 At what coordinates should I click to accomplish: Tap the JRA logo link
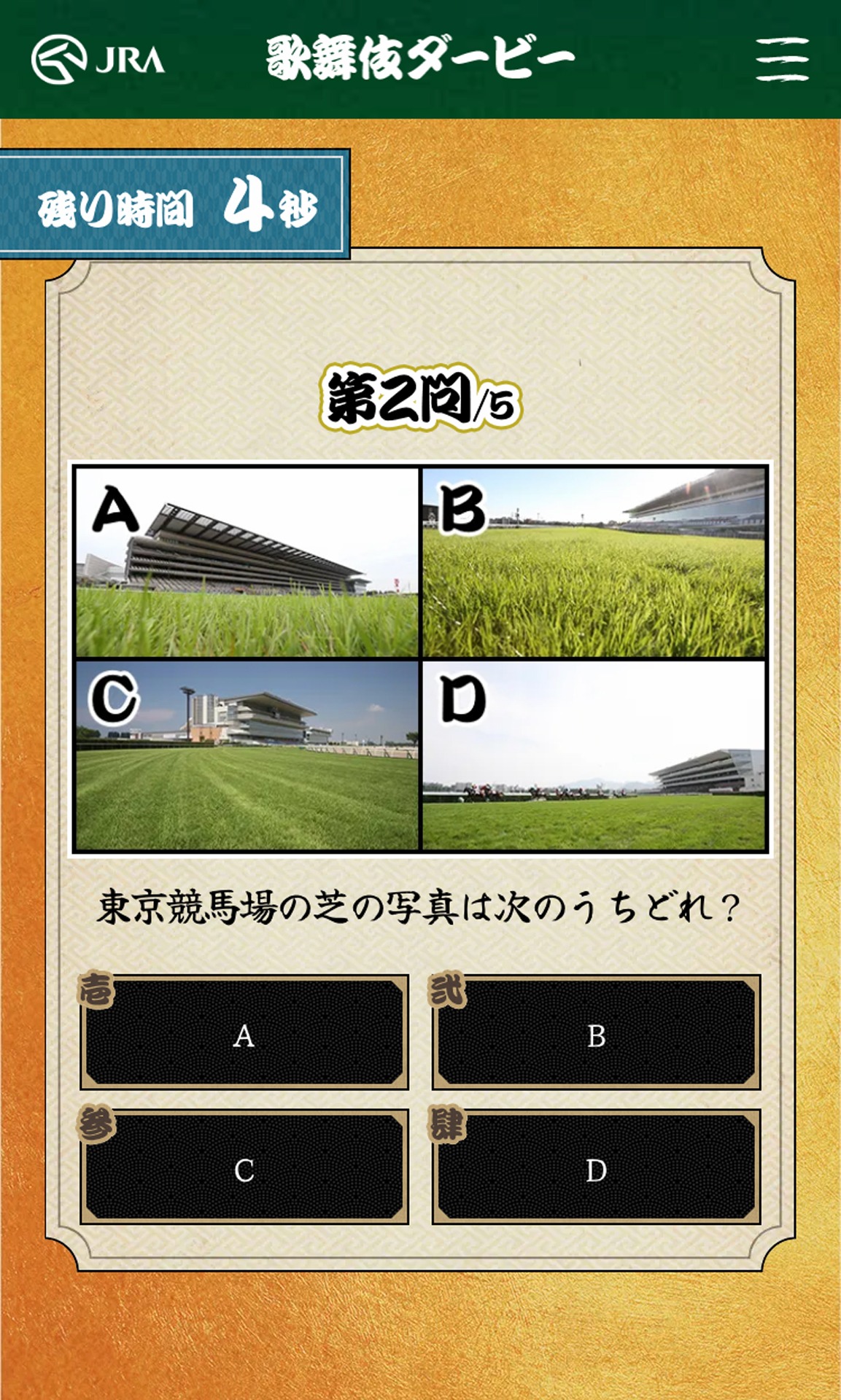coord(98,59)
